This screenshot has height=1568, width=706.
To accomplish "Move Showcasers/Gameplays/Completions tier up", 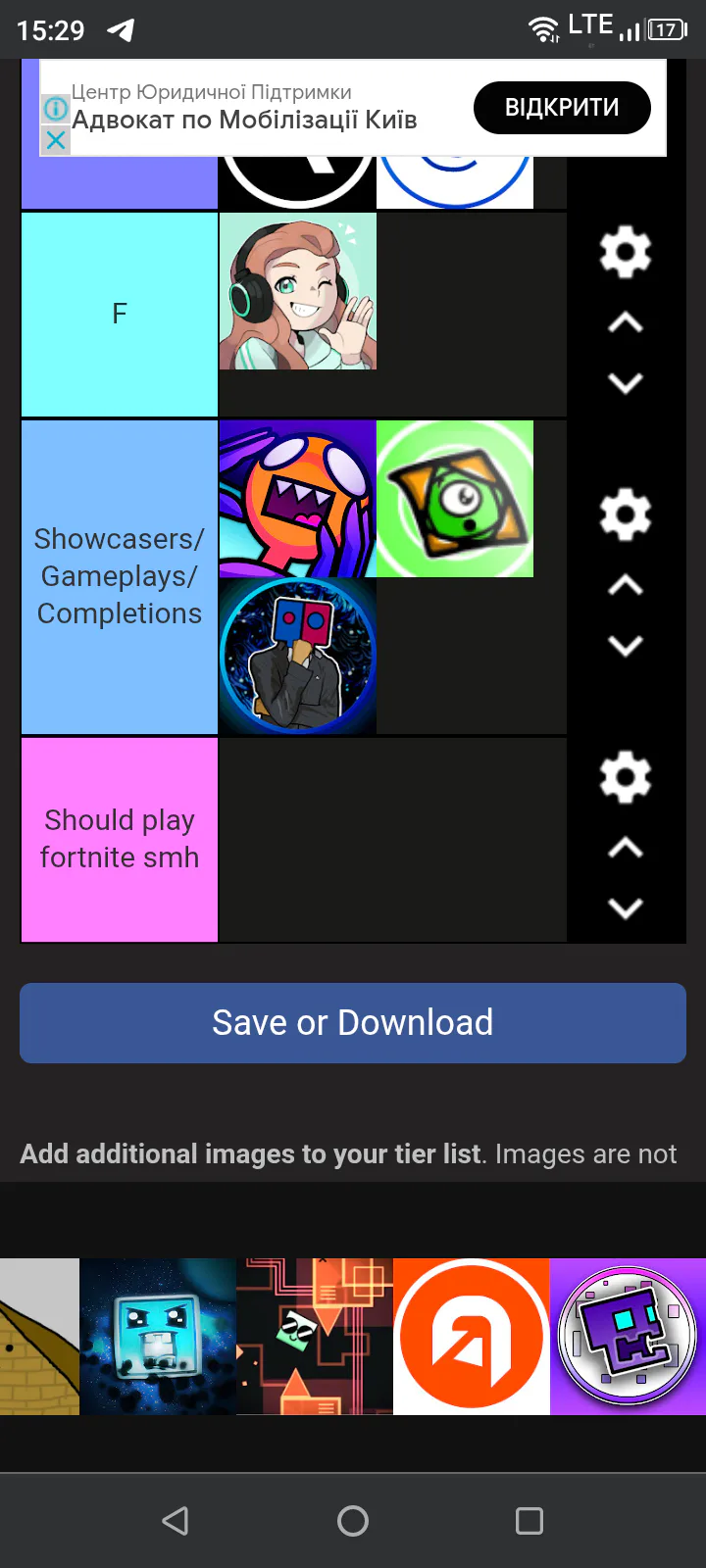I will [626, 585].
